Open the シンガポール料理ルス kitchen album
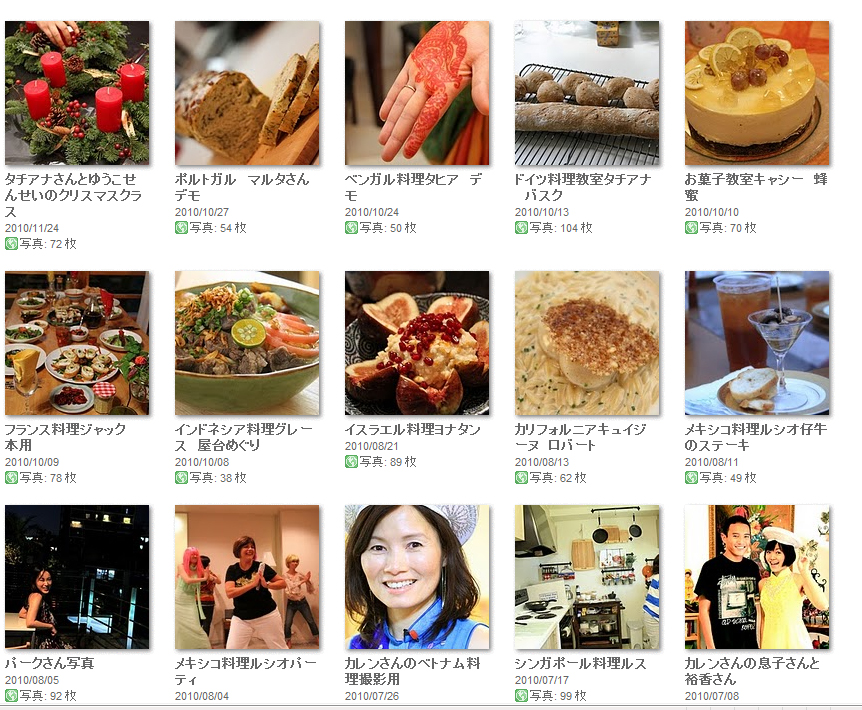This screenshot has height=710, width=862. [587, 577]
